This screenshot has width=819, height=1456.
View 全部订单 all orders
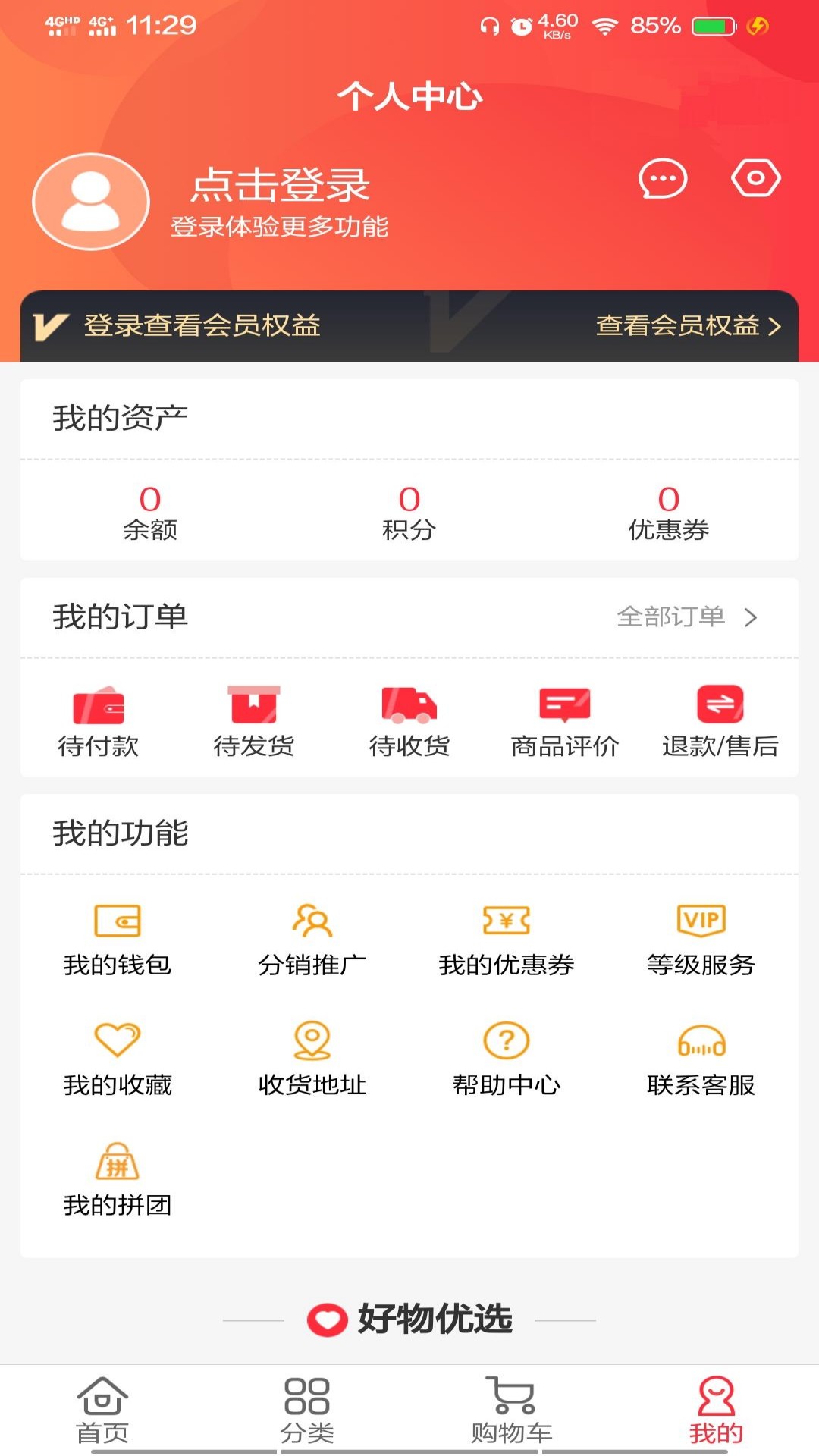point(687,617)
